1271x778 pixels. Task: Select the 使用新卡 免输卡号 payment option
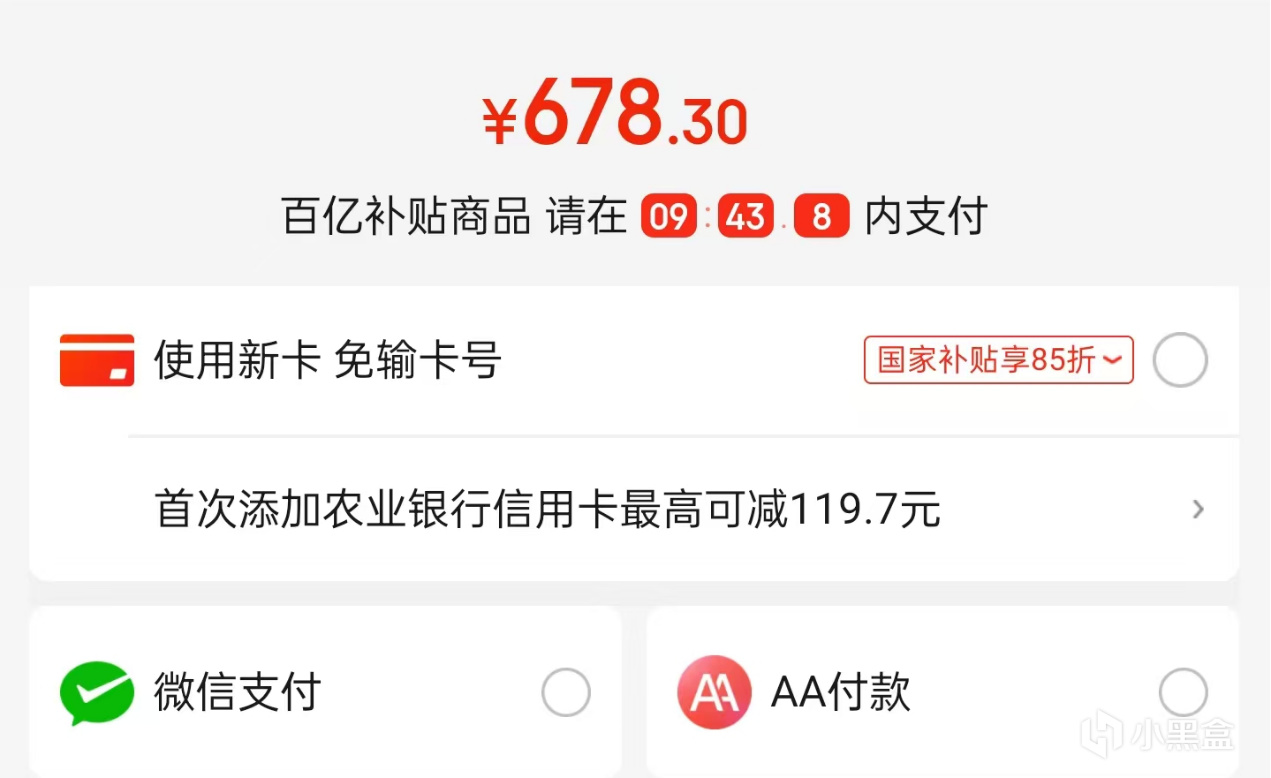tap(1180, 361)
